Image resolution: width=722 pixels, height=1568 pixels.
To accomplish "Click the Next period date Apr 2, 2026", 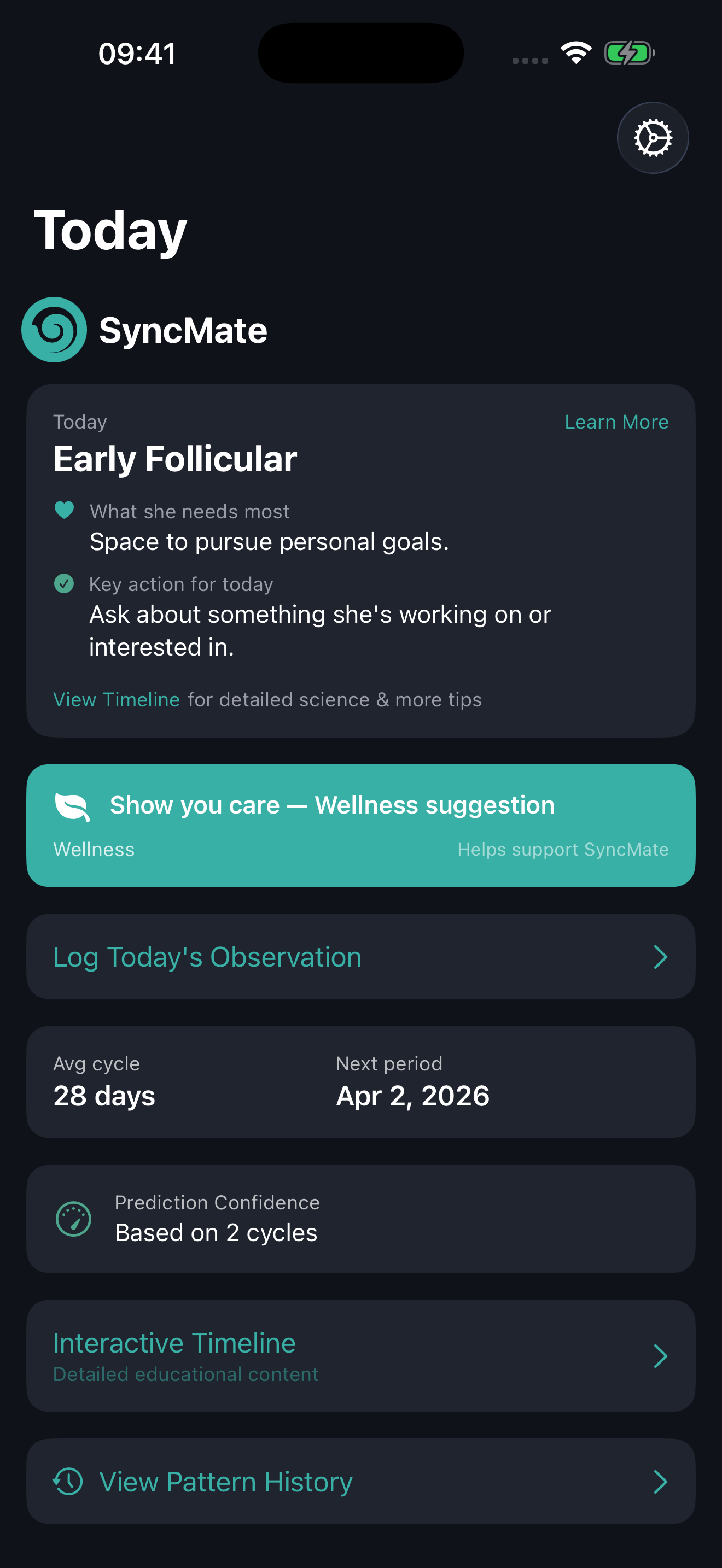I will point(412,1095).
